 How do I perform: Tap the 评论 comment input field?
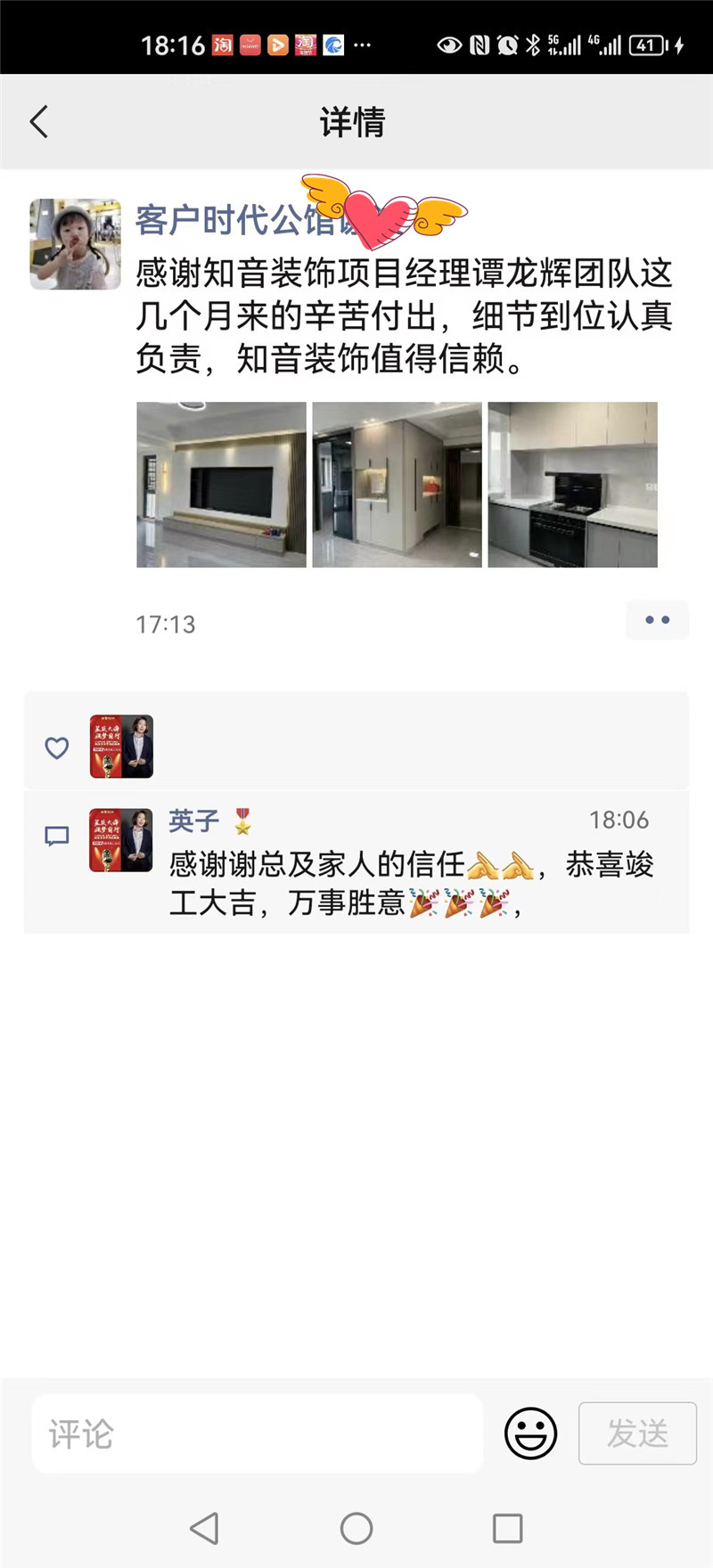pos(257,1433)
